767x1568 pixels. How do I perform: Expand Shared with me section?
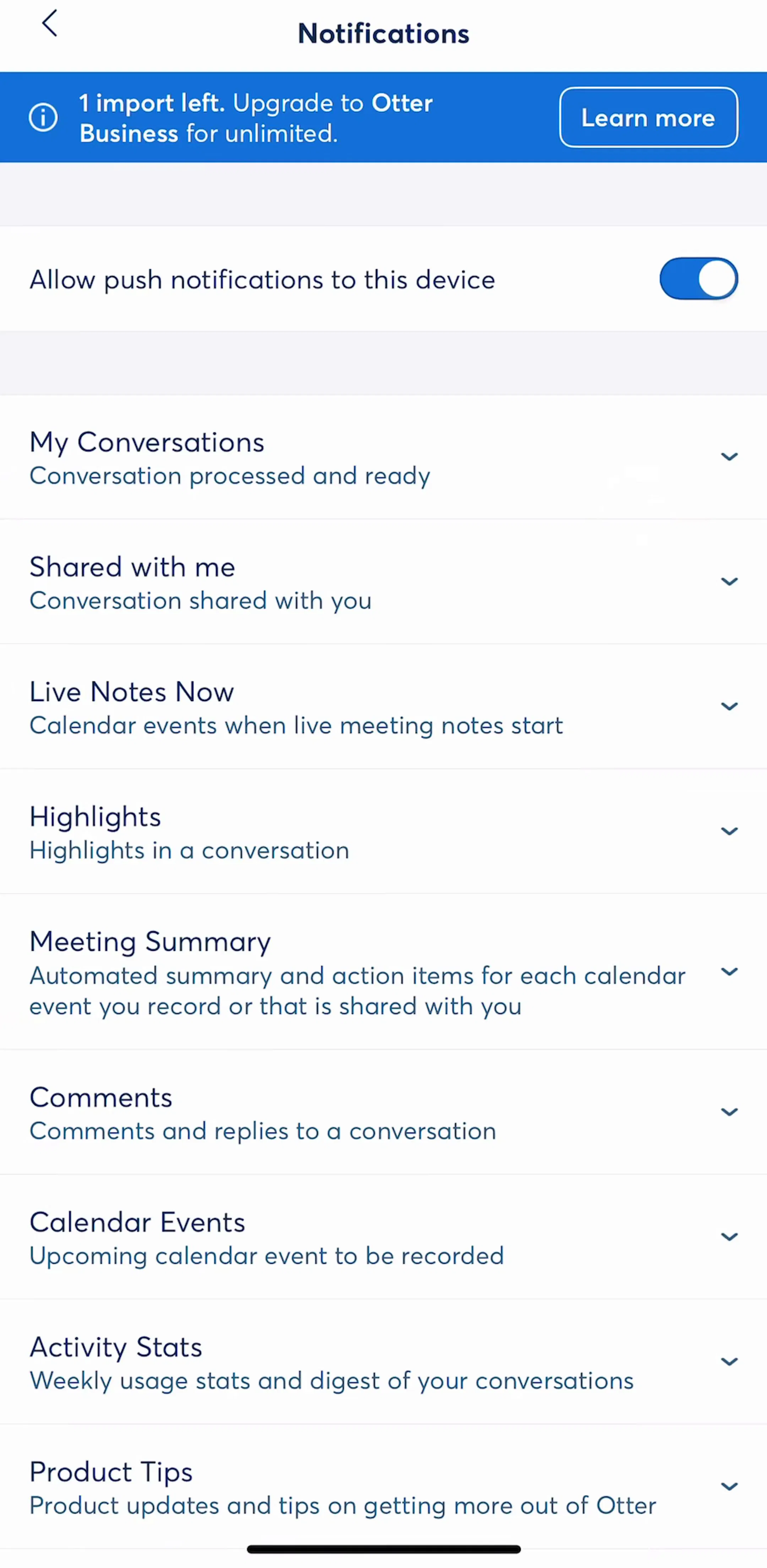pos(383,582)
